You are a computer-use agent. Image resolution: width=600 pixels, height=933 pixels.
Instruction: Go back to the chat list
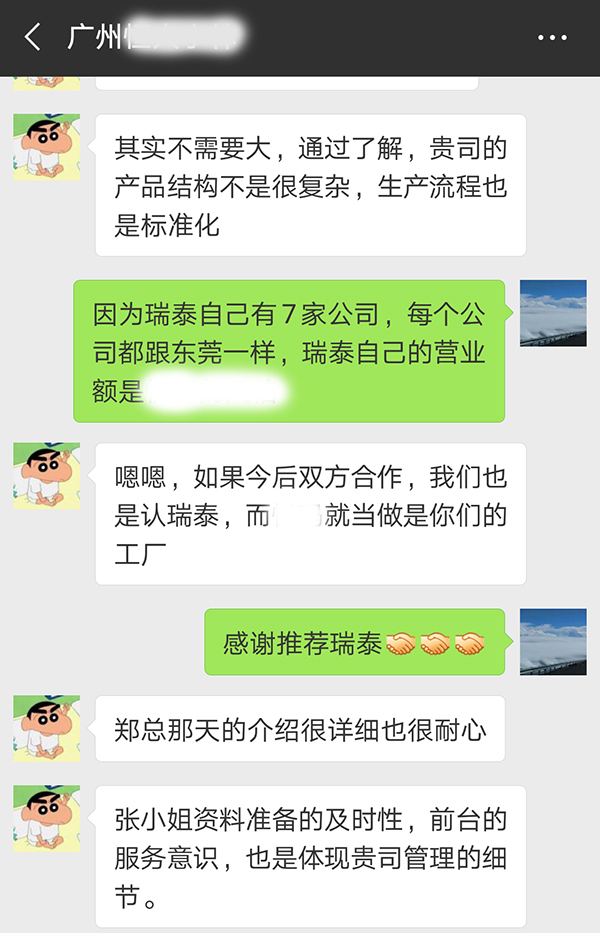point(33,38)
